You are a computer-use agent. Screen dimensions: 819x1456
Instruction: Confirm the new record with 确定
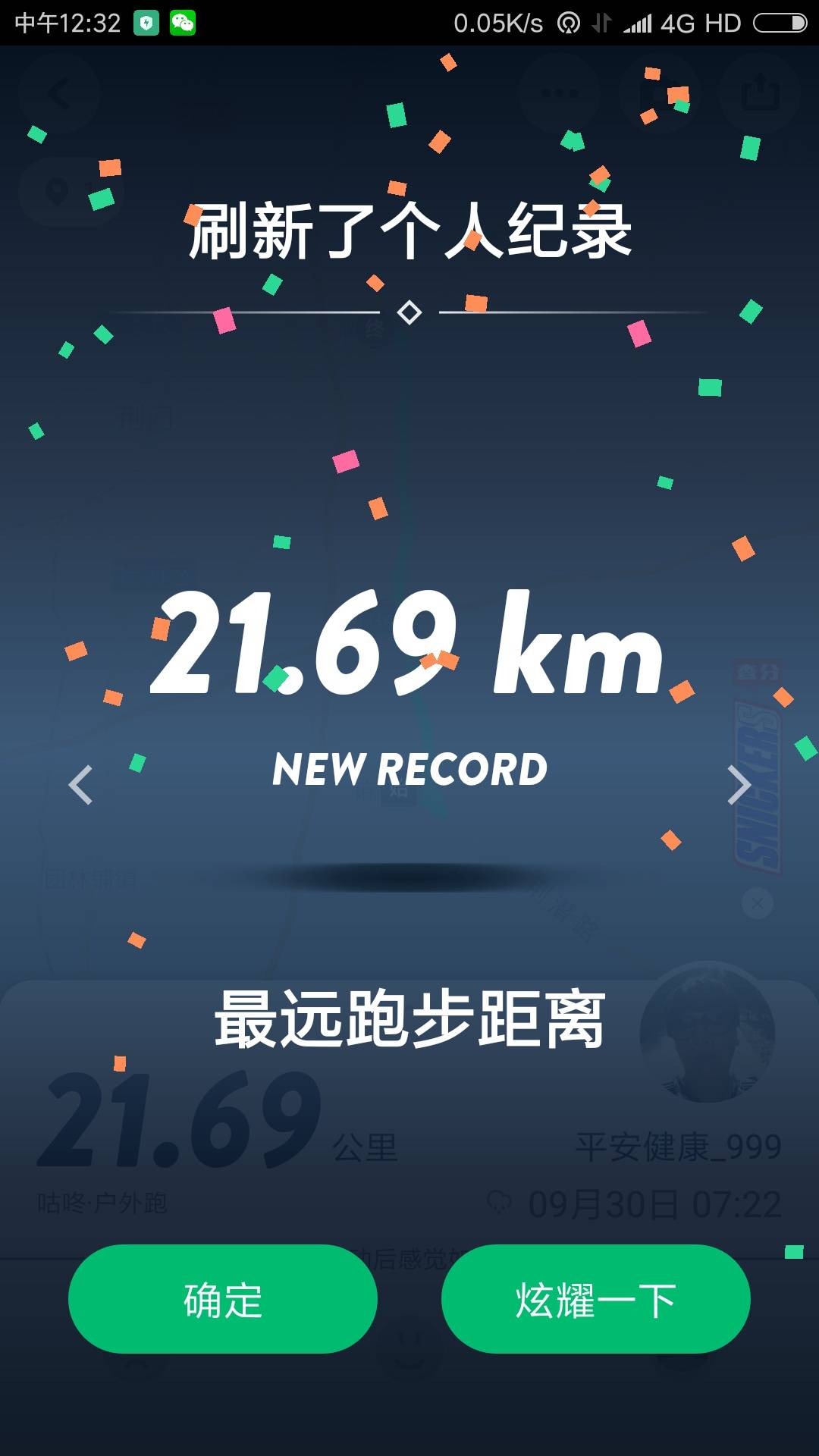pyautogui.click(x=222, y=1299)
